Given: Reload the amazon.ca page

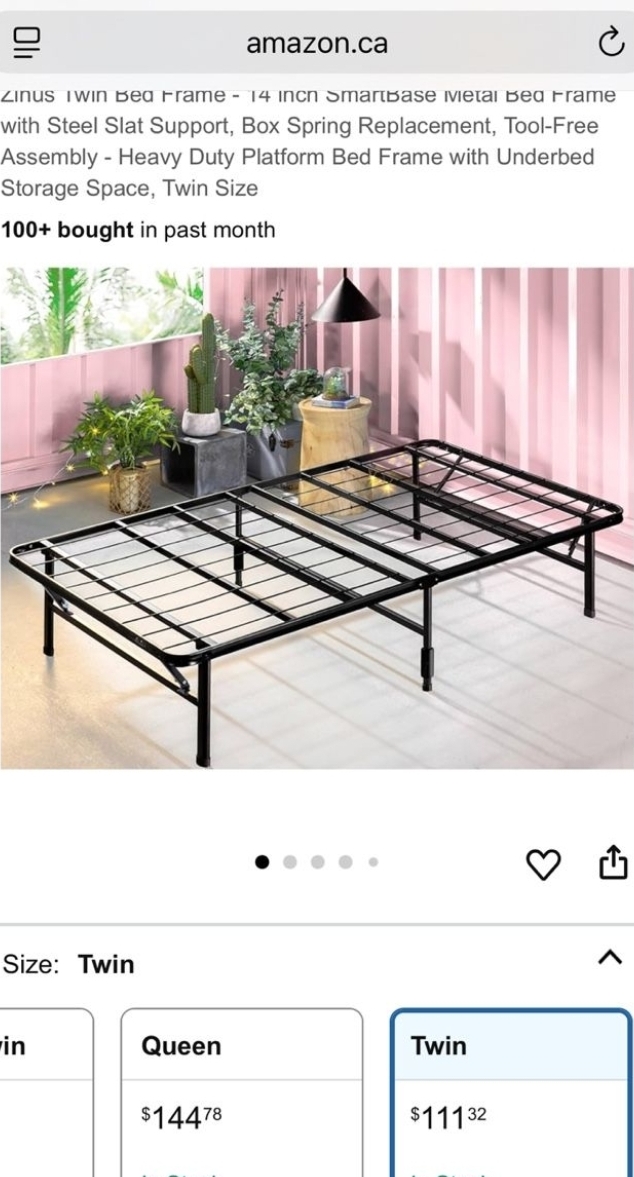Looking at the screenshot, I should pyautogui.click(x=611, y=43).
